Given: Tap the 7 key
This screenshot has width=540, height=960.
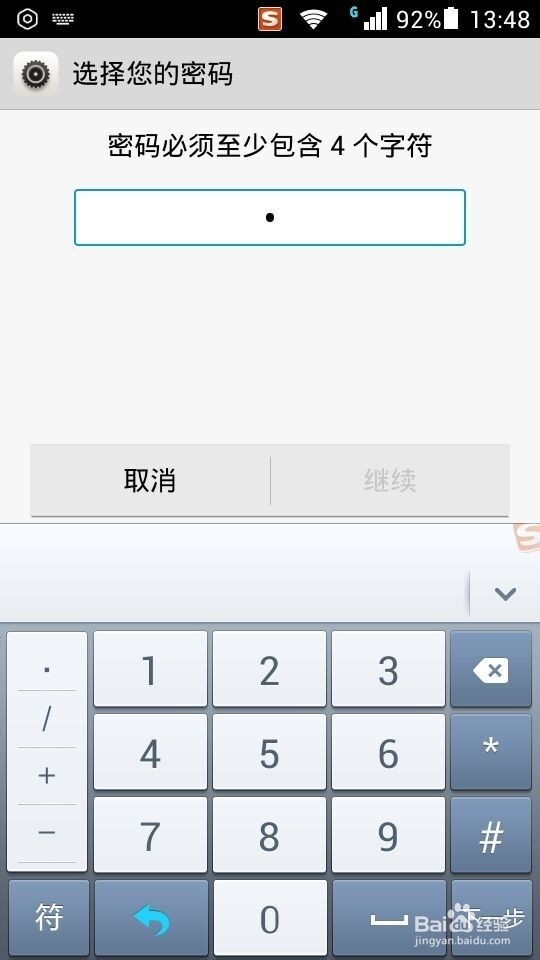Looking at the screenshot, I should [x=150, y=835].
